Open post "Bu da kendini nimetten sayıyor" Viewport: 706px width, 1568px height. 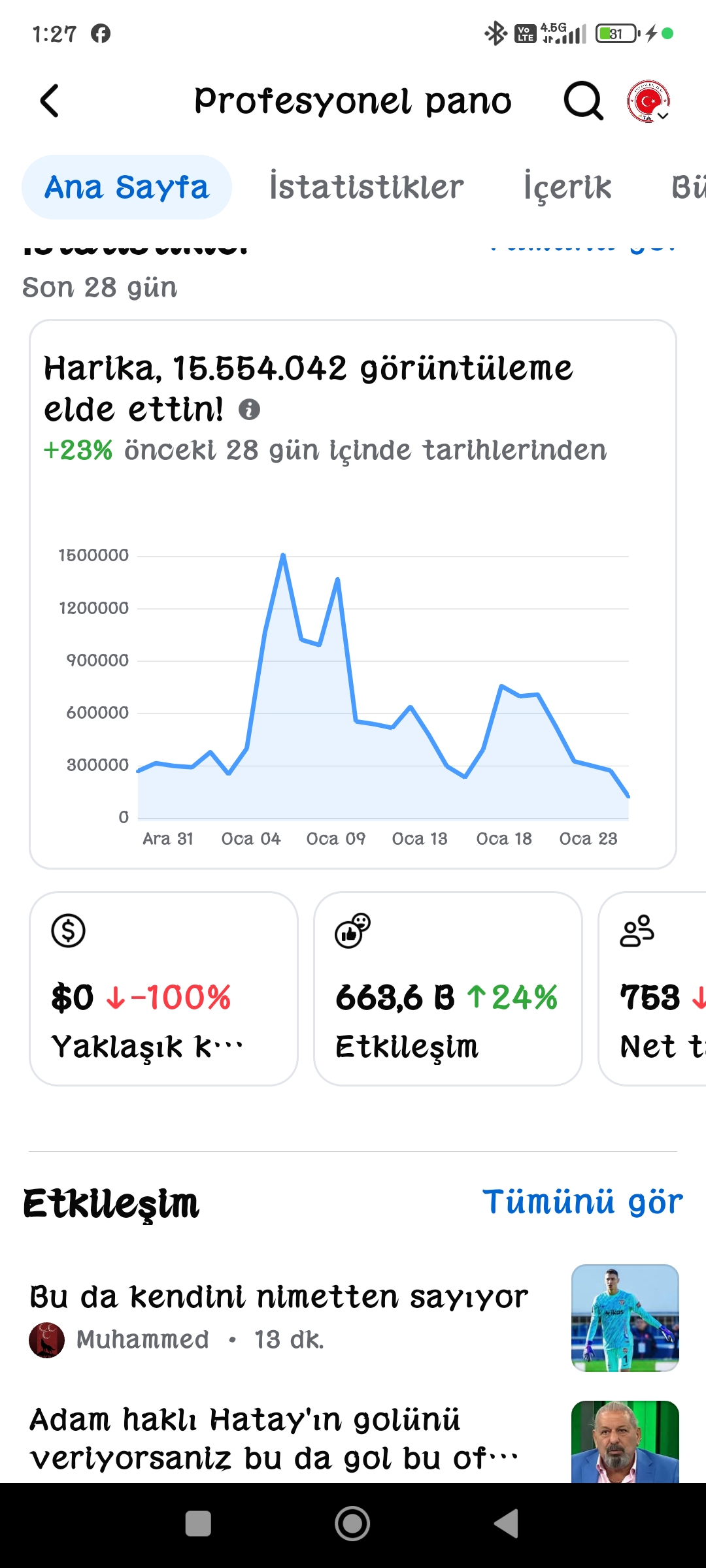tap(353, 1318)
